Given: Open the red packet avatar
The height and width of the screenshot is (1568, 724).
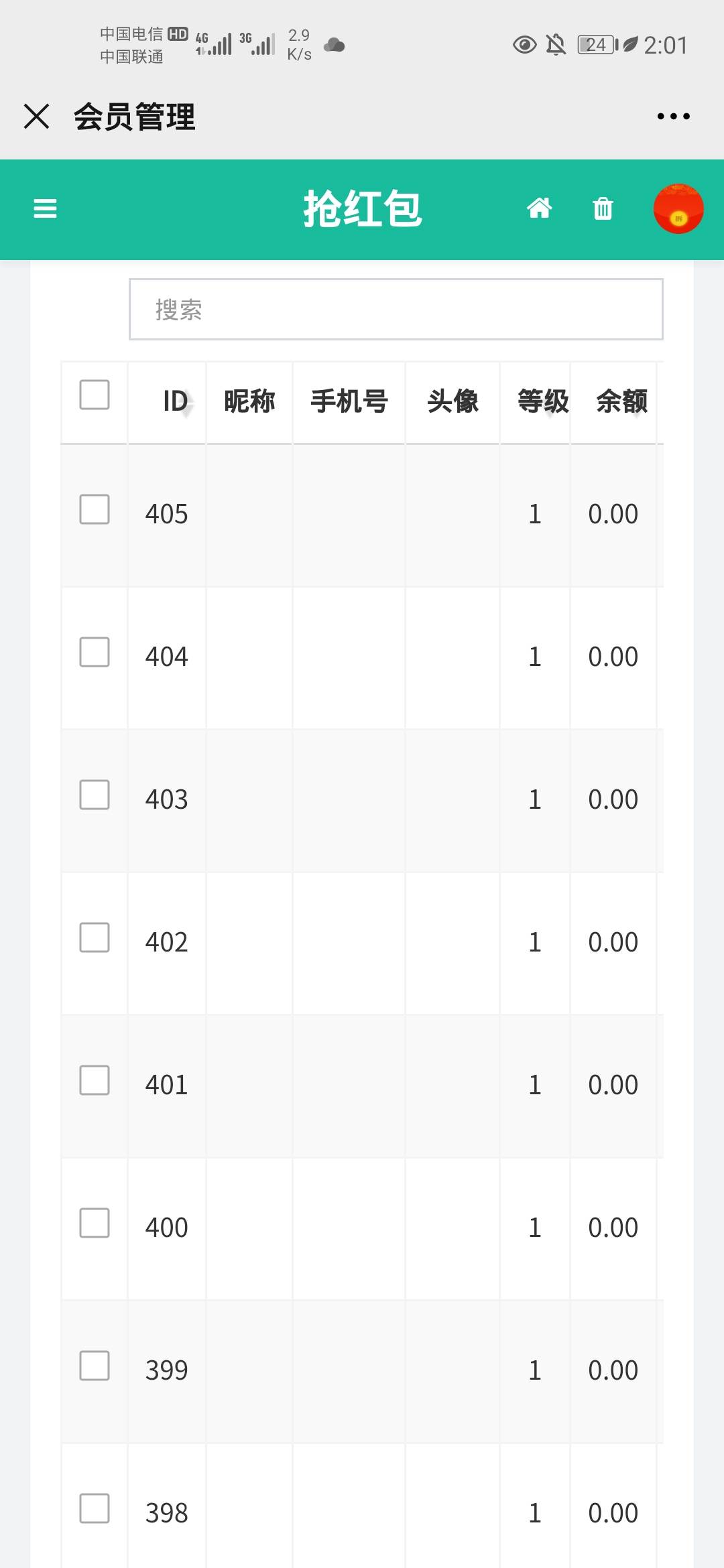Looking at the screenshot, I should (678, 208).
